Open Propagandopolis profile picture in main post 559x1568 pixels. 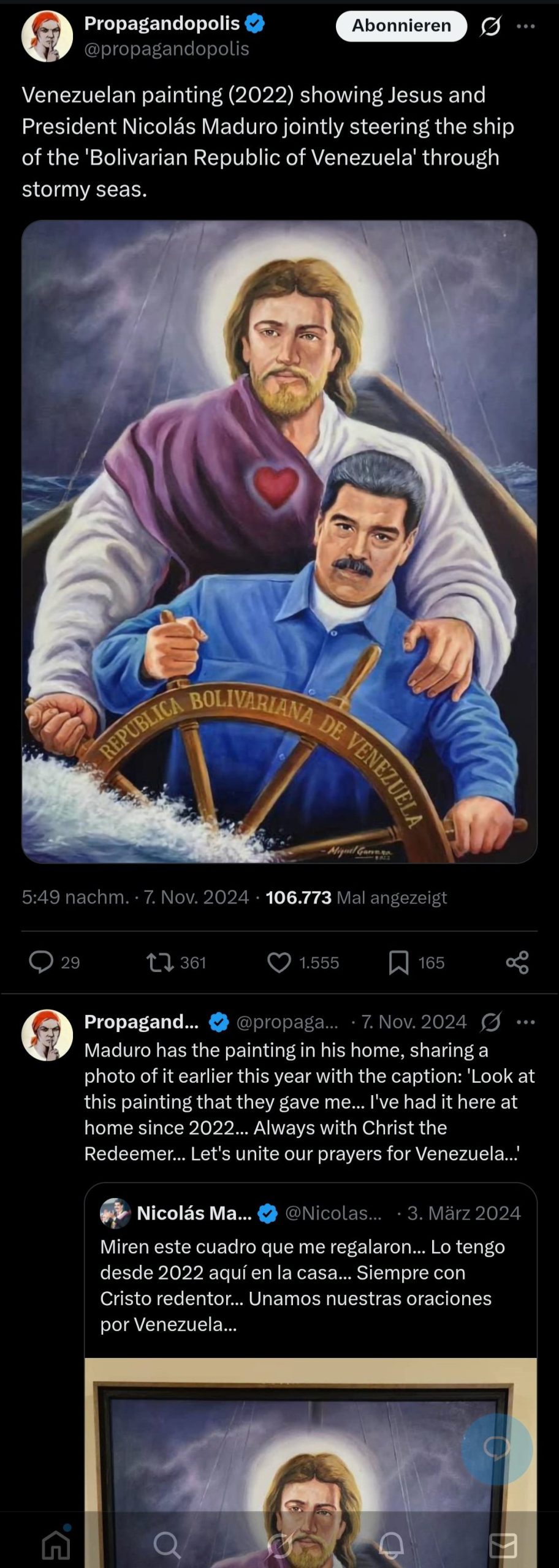coord(47,36)
